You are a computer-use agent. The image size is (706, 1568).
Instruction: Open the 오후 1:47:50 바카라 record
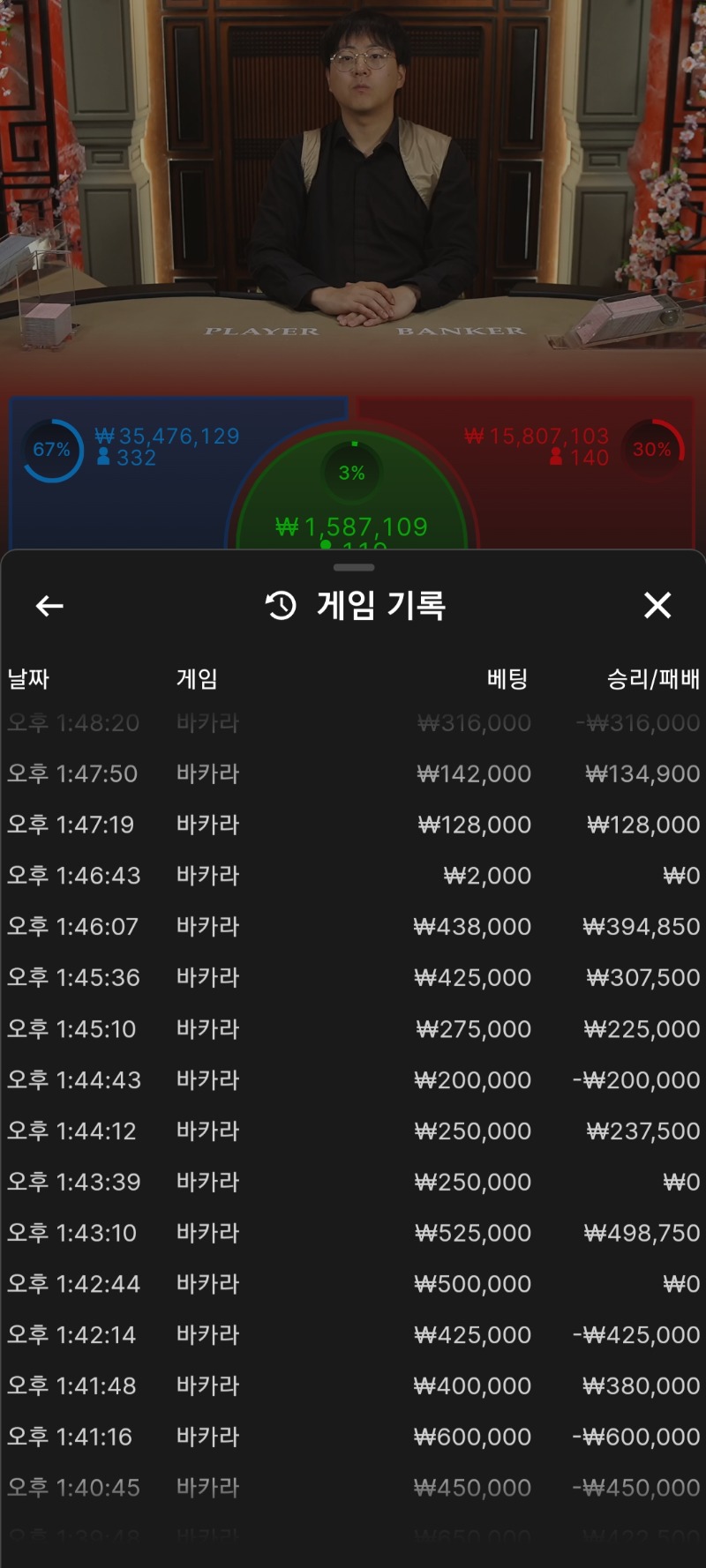353,774
